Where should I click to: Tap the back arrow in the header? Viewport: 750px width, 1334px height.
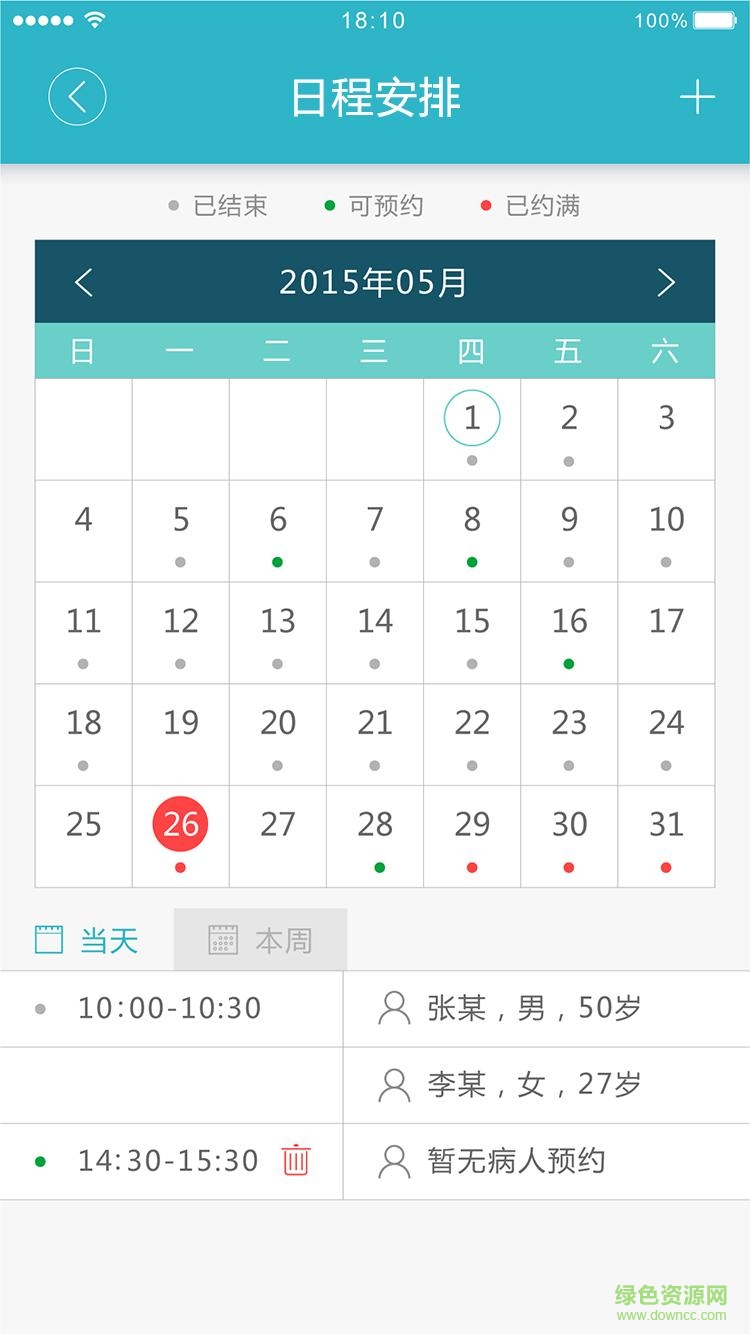[77, 97]
